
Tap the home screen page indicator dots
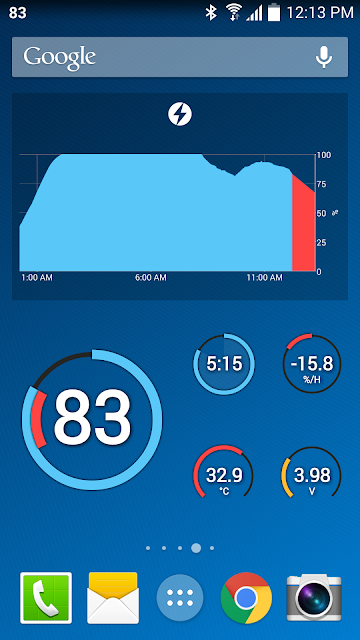(180, 548)
